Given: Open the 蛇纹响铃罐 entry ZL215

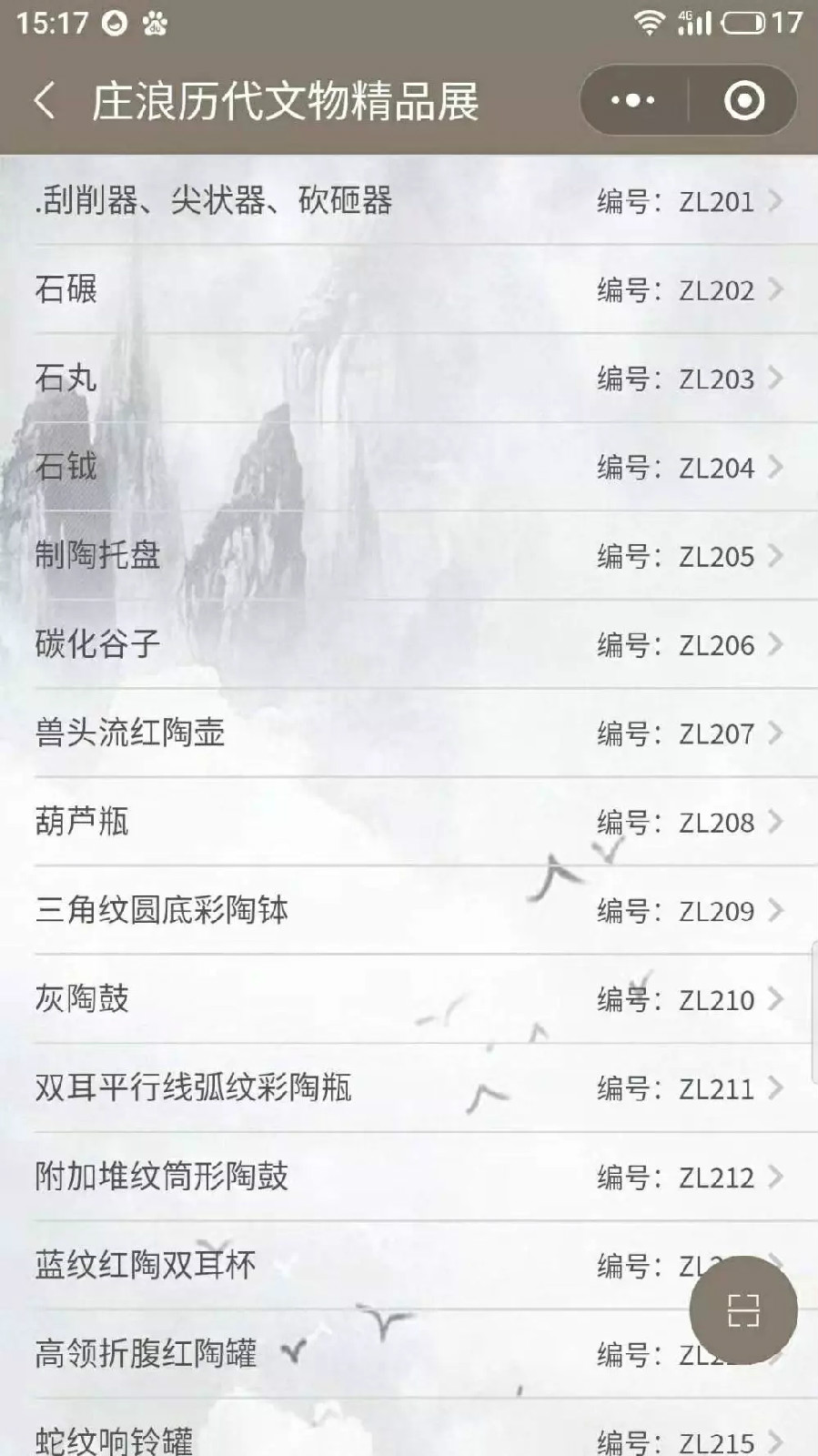Looking at the screenshot, I should tap(409, 1440).
